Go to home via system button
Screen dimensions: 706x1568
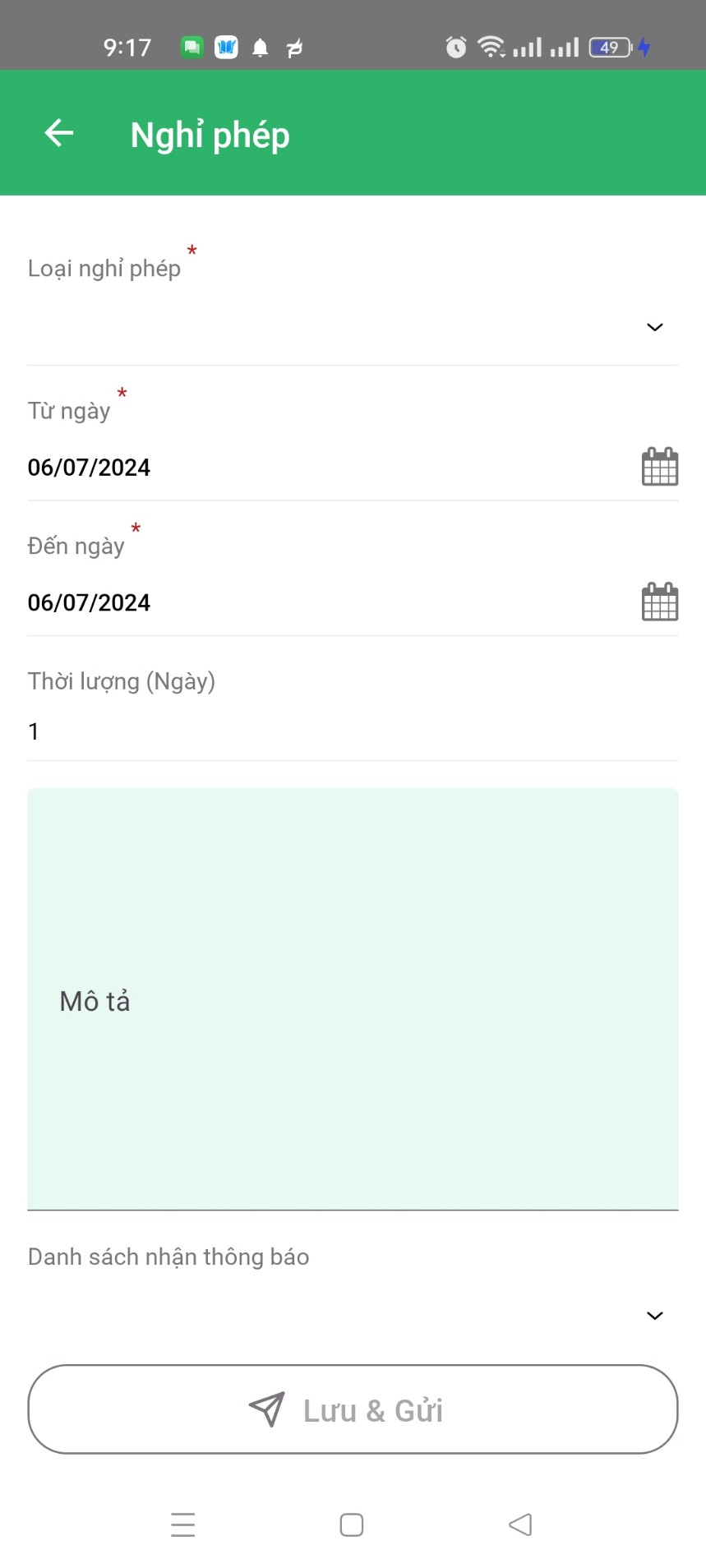tap(352, 1524)
